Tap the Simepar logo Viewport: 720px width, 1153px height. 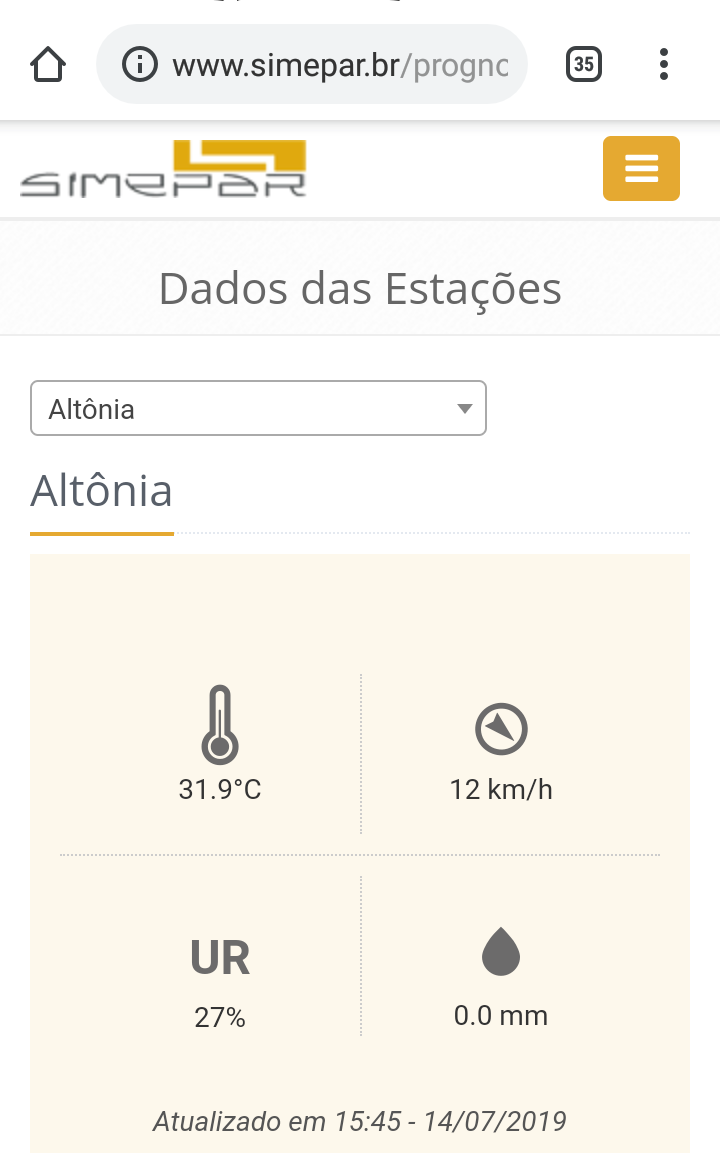163,168
